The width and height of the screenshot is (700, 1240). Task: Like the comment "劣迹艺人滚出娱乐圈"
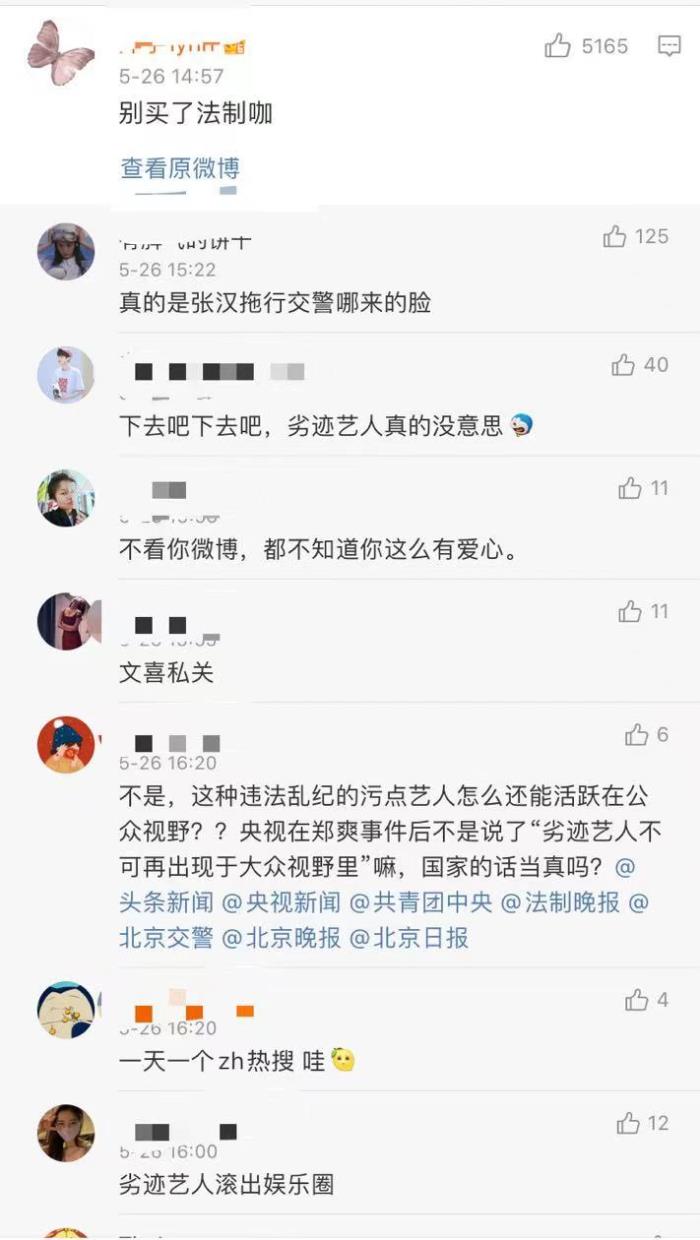click(x=628, y=1123)
